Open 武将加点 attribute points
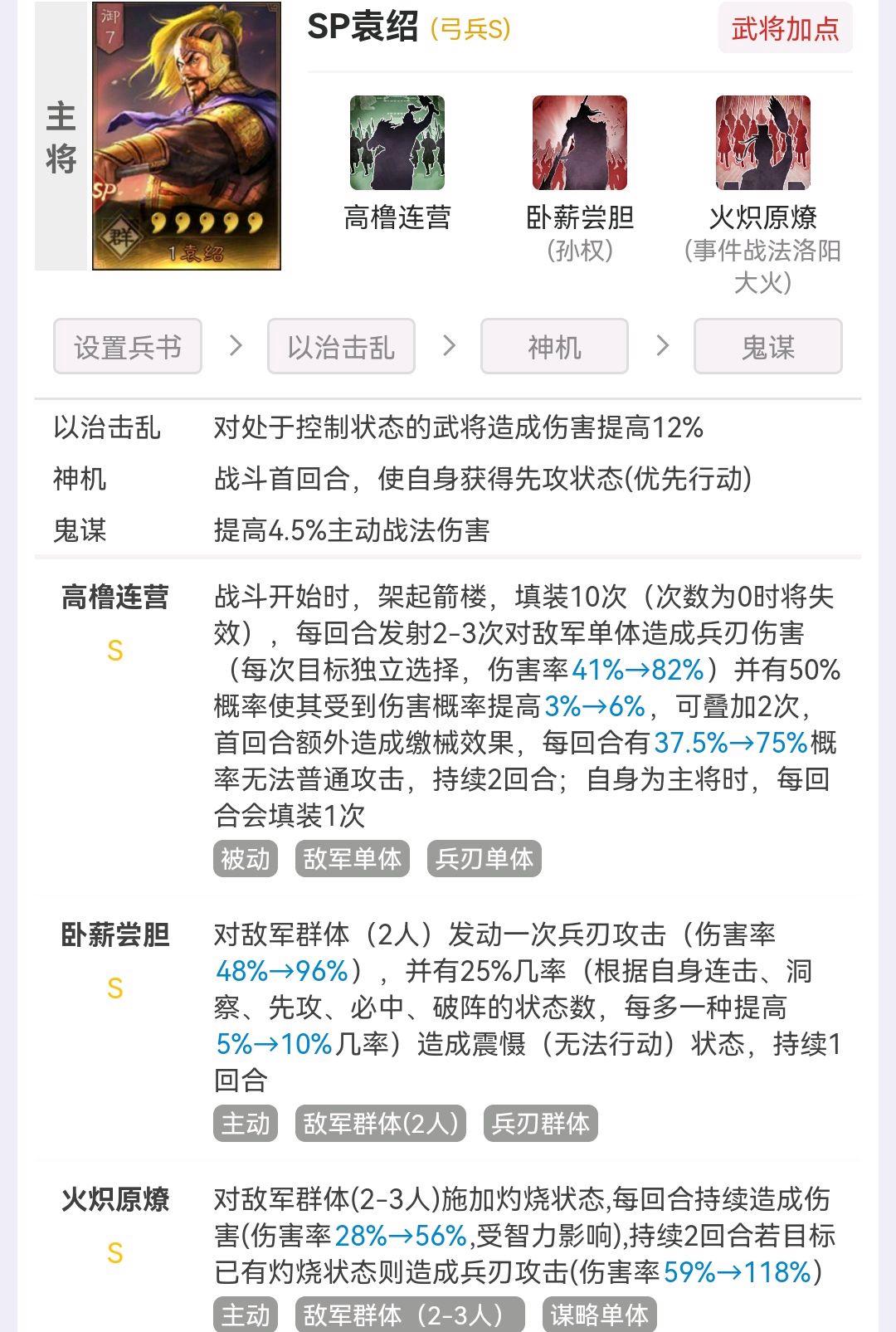The height and width of the screenshot is (1332, 896). 785,29
